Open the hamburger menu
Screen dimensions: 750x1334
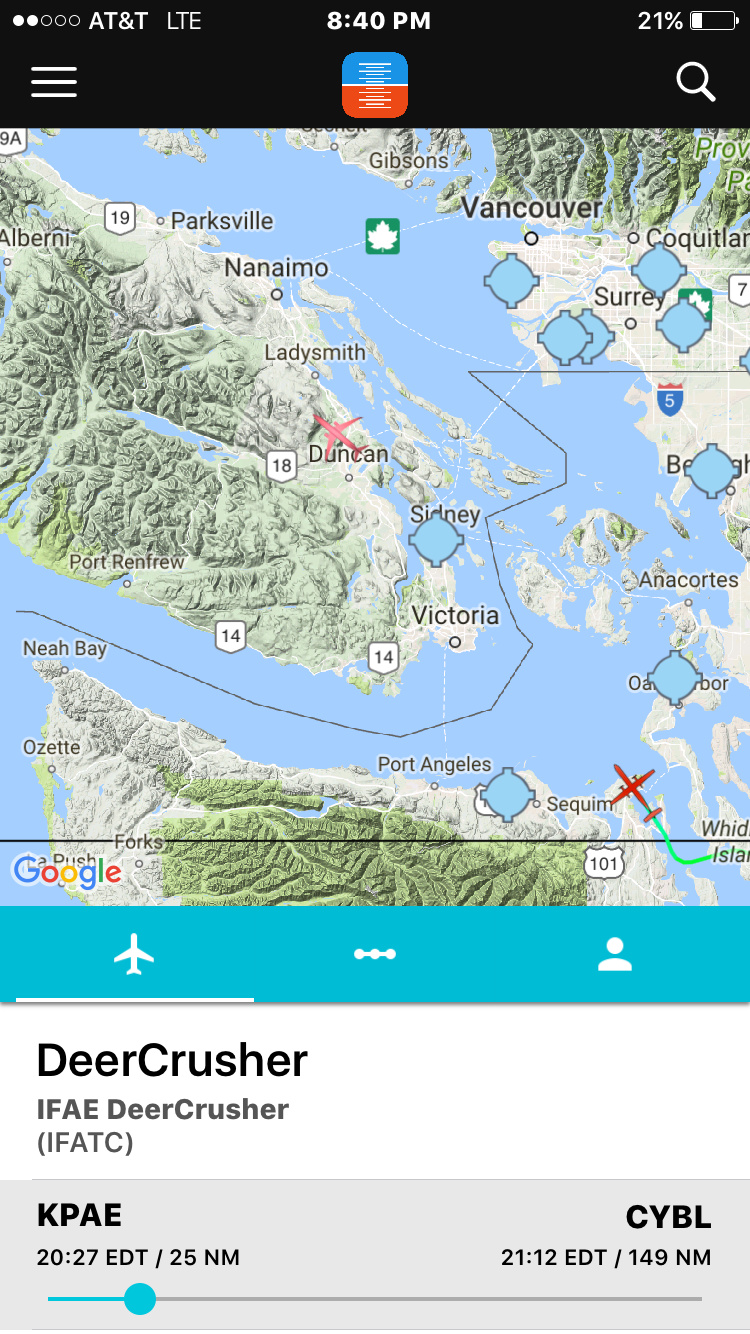(54, 82)
